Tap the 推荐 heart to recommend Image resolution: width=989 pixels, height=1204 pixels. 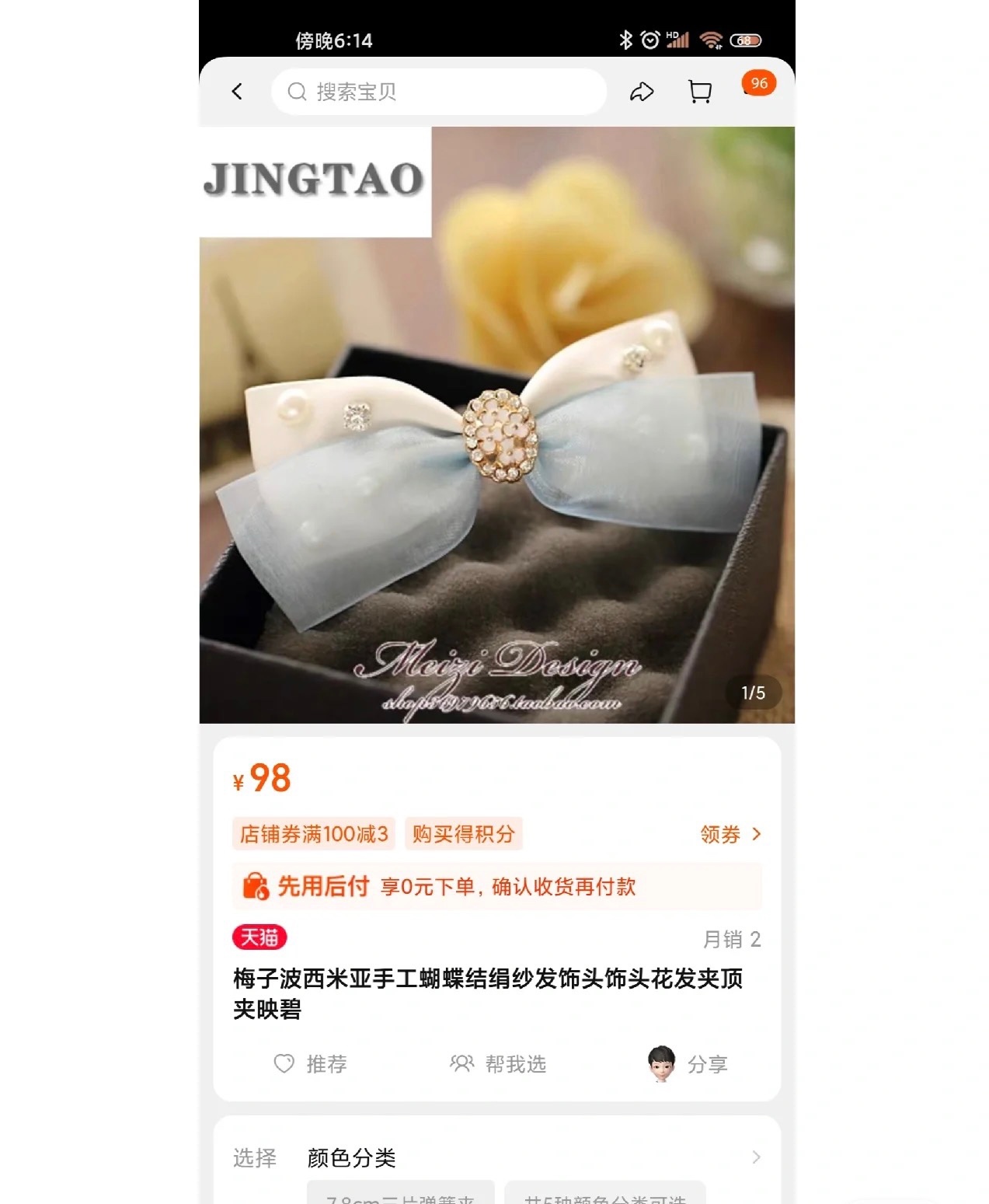point(311,1063)
